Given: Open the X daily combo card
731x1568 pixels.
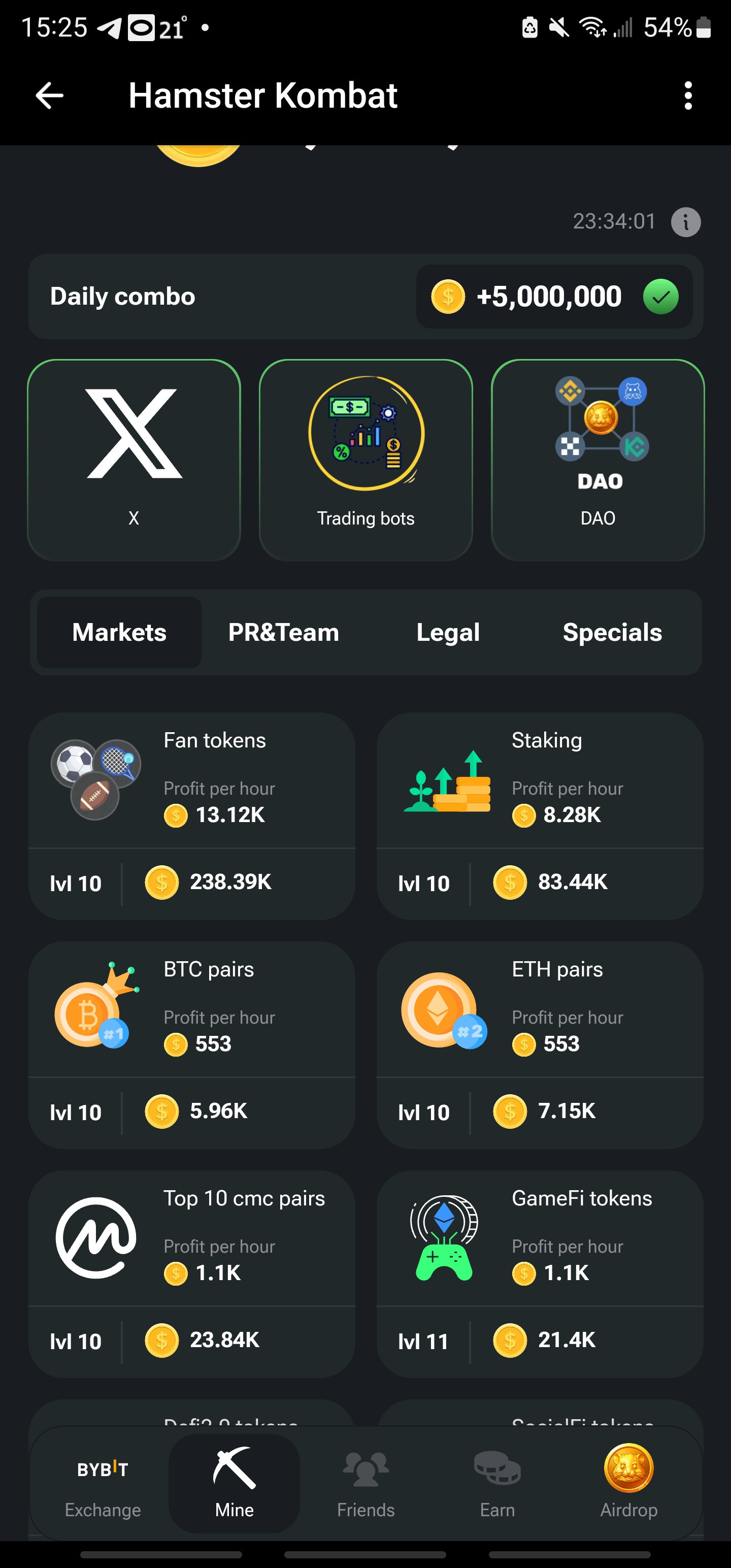Looking at the screenshot, I should click(x=134, y=460).
